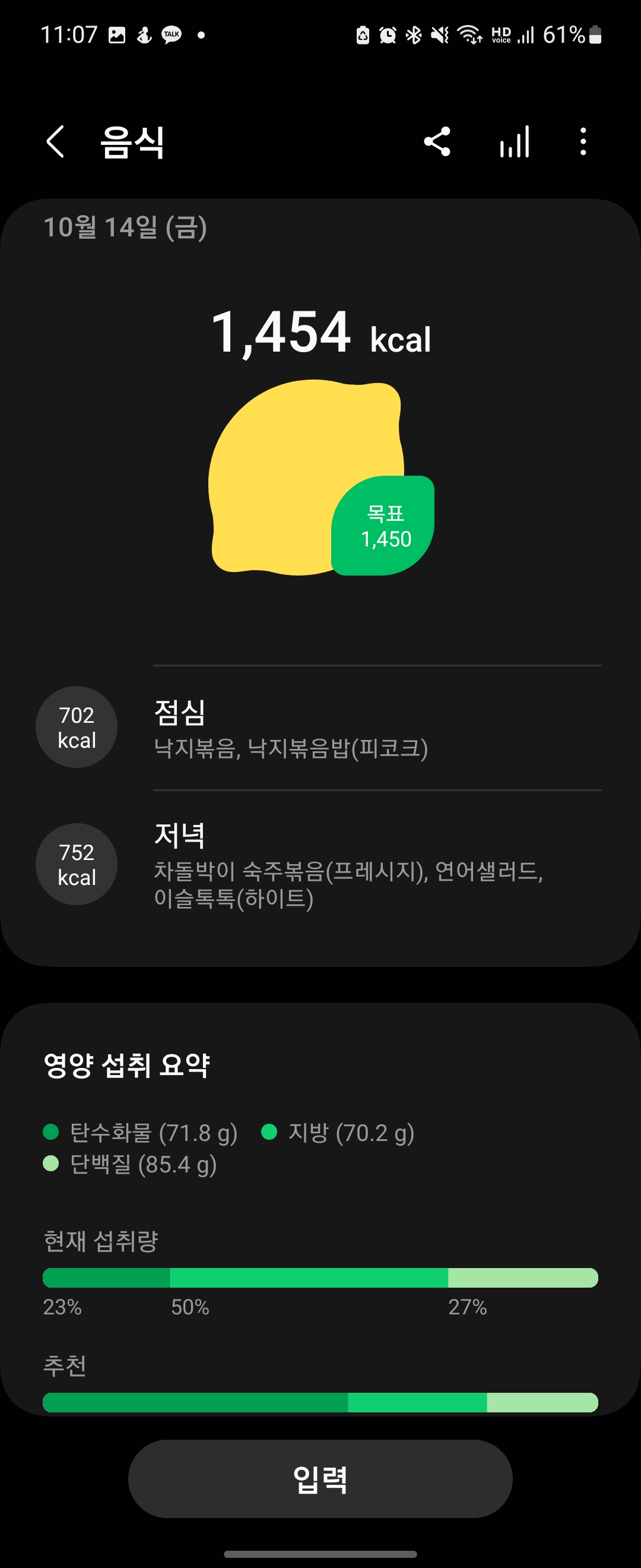Image resolution: width=641 pixels, height=1568 pixels.
Task: Click the back arrow to leave 음식 screen
Action: pyautogui.click(x=55, y=142)
